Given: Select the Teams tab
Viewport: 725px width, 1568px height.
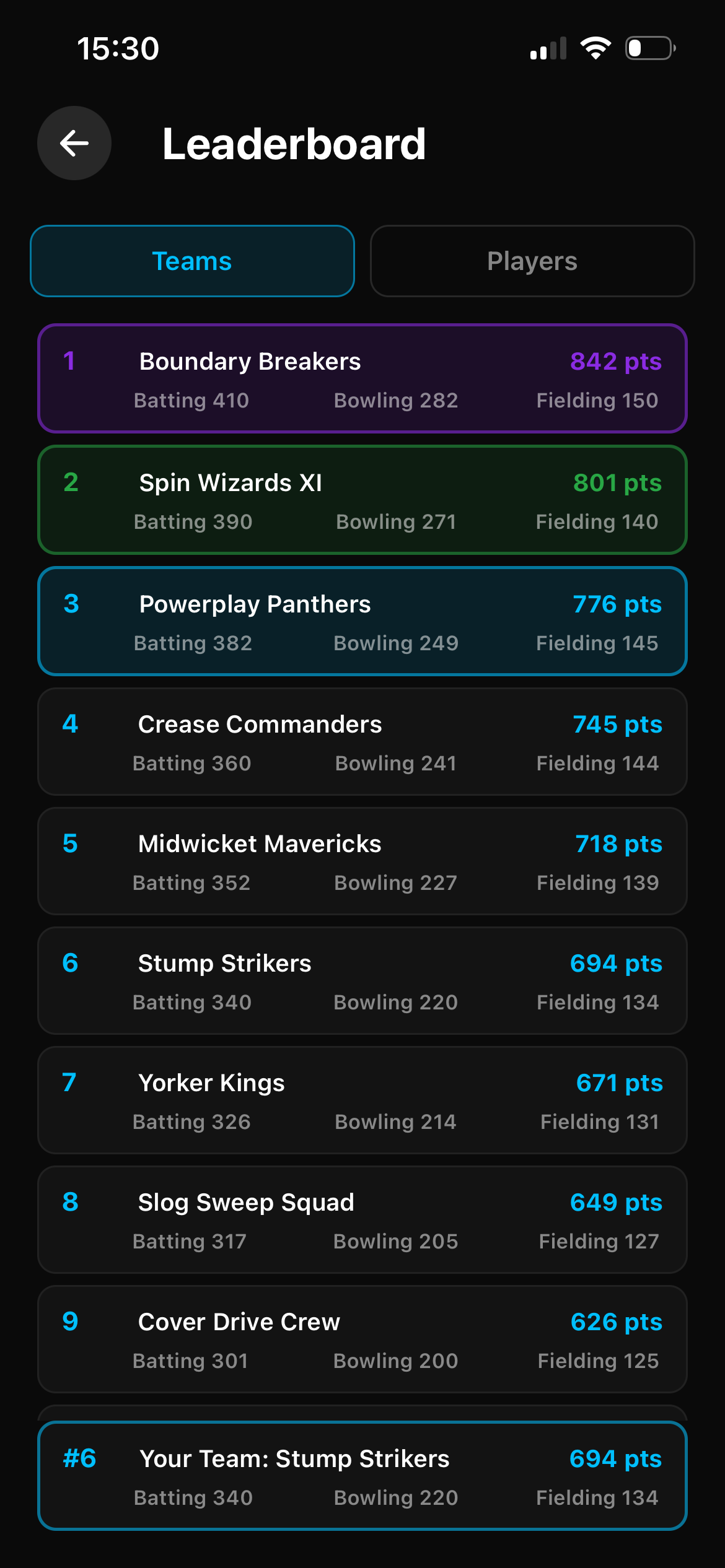Looking at the screenshot, I should tap(192, 261).
